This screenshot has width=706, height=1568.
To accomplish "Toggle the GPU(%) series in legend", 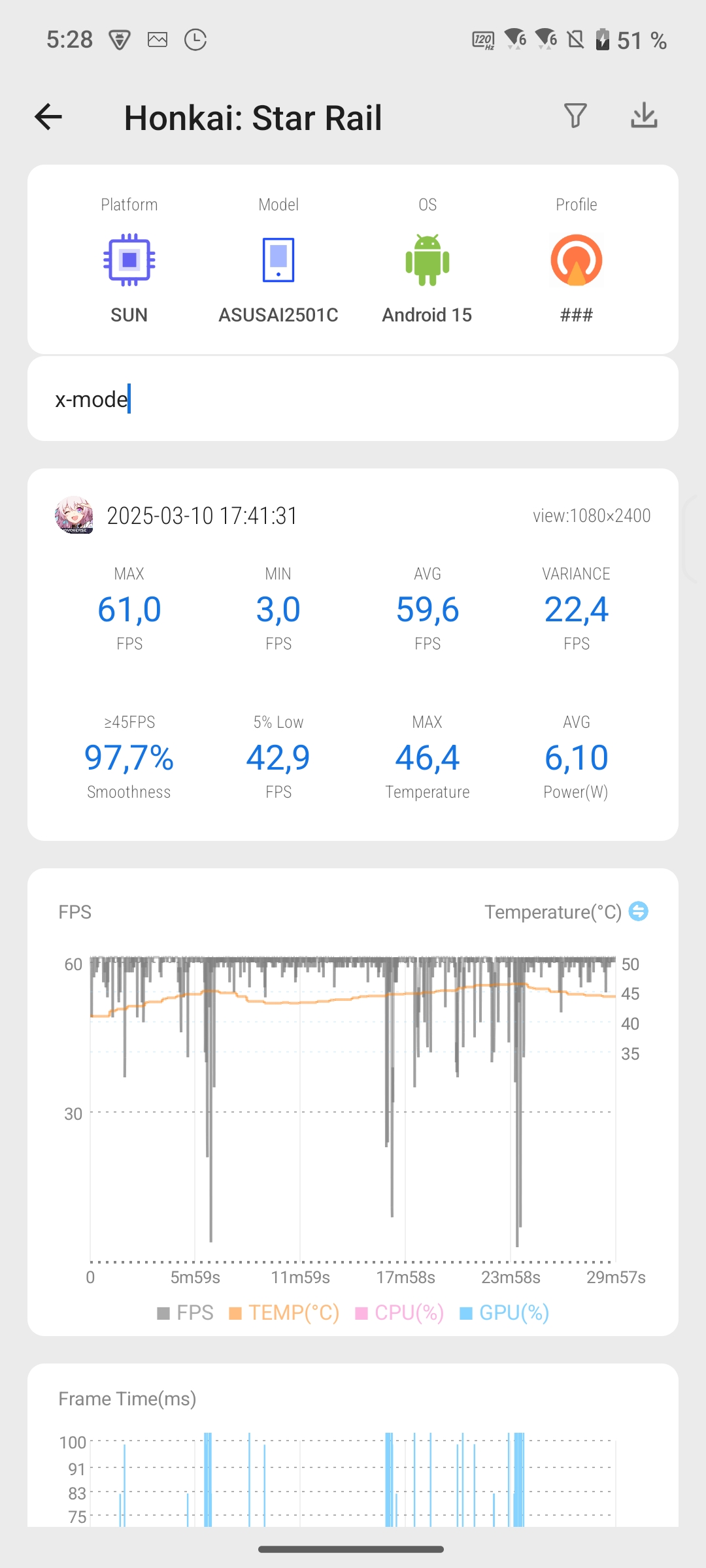I will pyautogui.click(x=505, y=1313).
